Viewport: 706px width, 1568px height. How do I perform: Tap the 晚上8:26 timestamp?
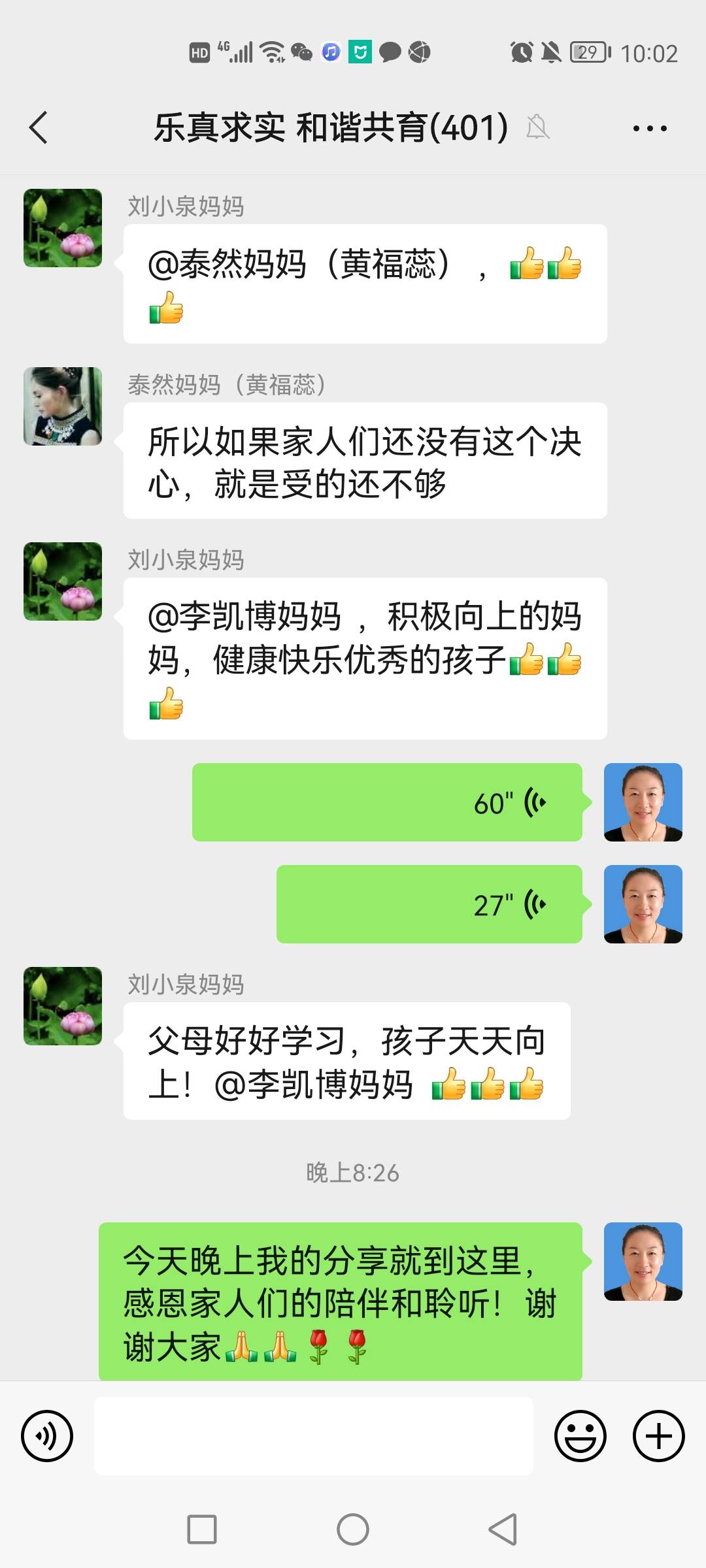[x=353, y=1172]
